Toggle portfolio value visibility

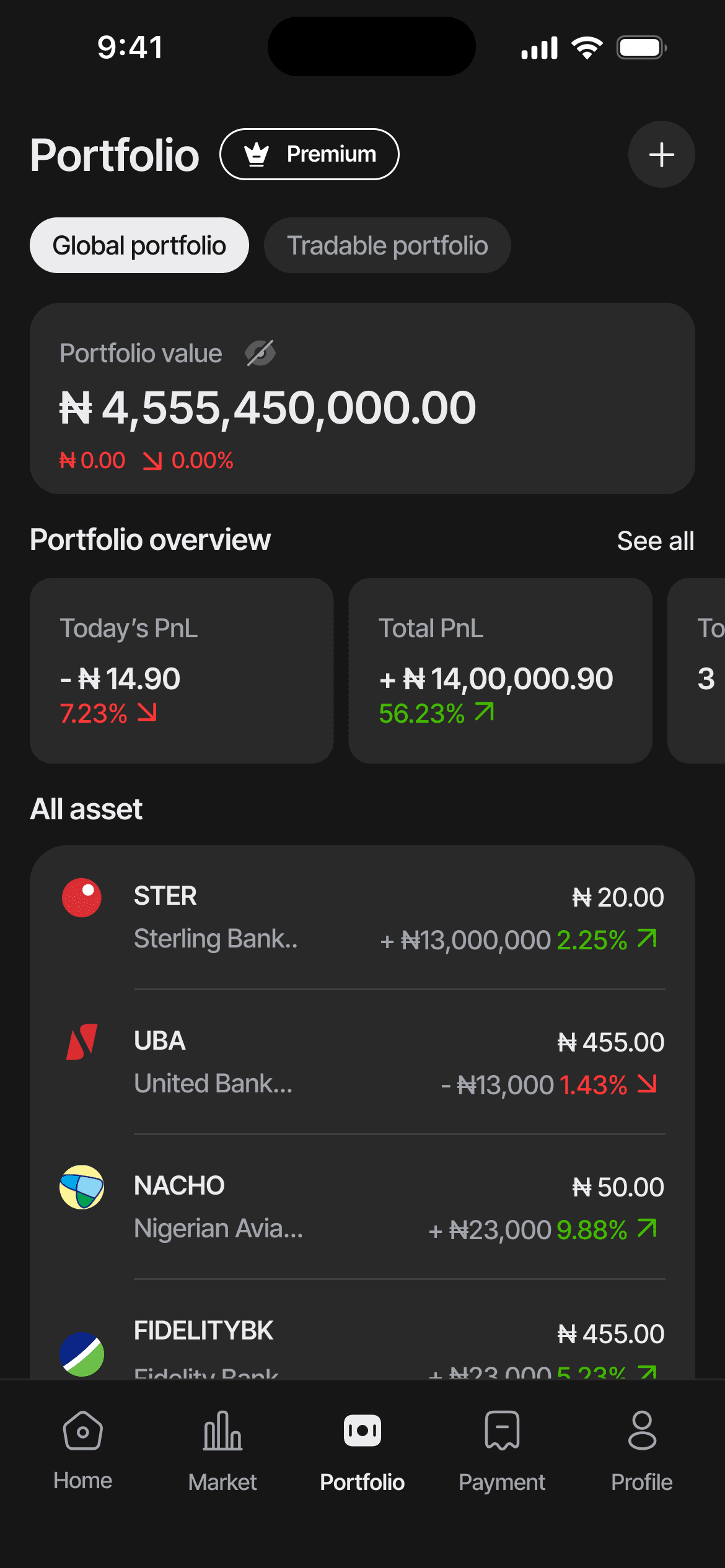point(260,353)
